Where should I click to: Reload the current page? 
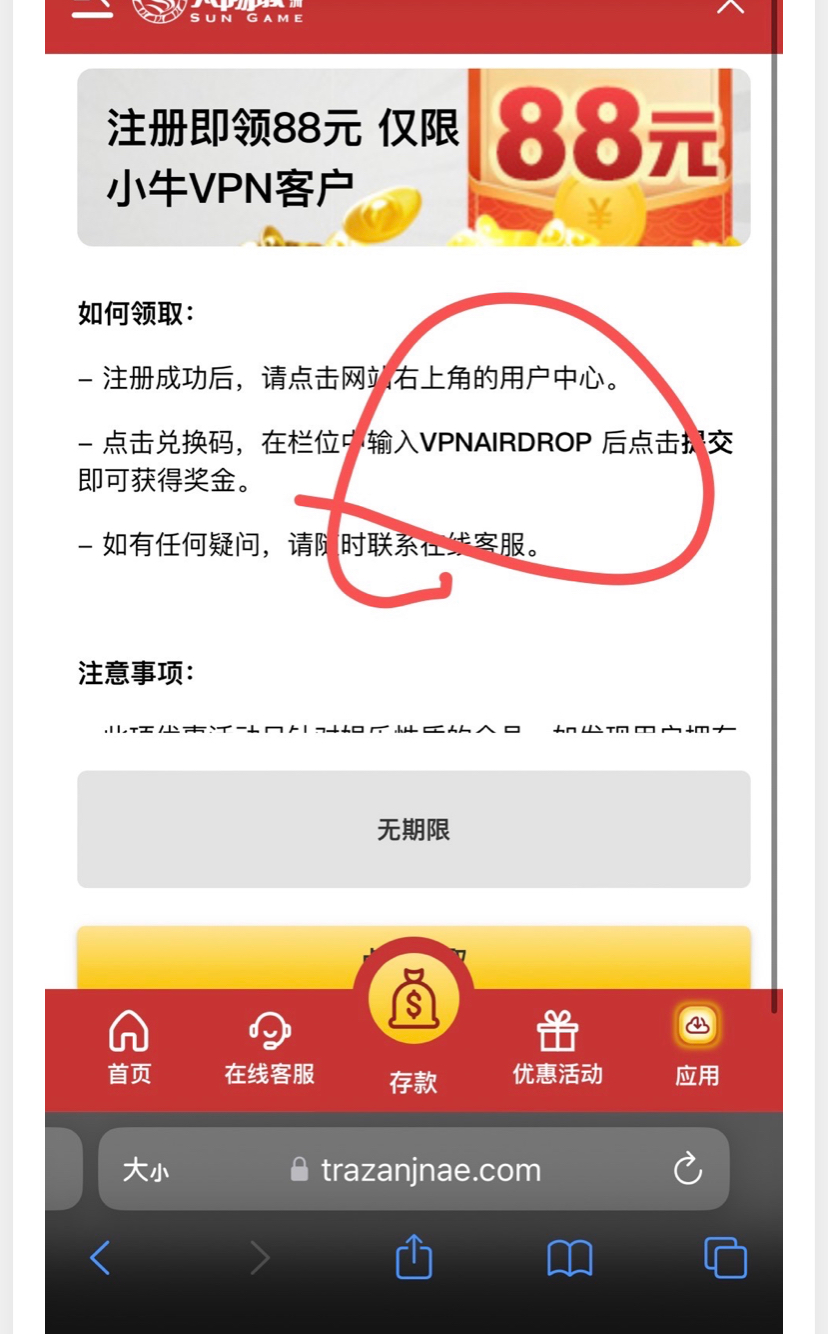coord(688,1169)
